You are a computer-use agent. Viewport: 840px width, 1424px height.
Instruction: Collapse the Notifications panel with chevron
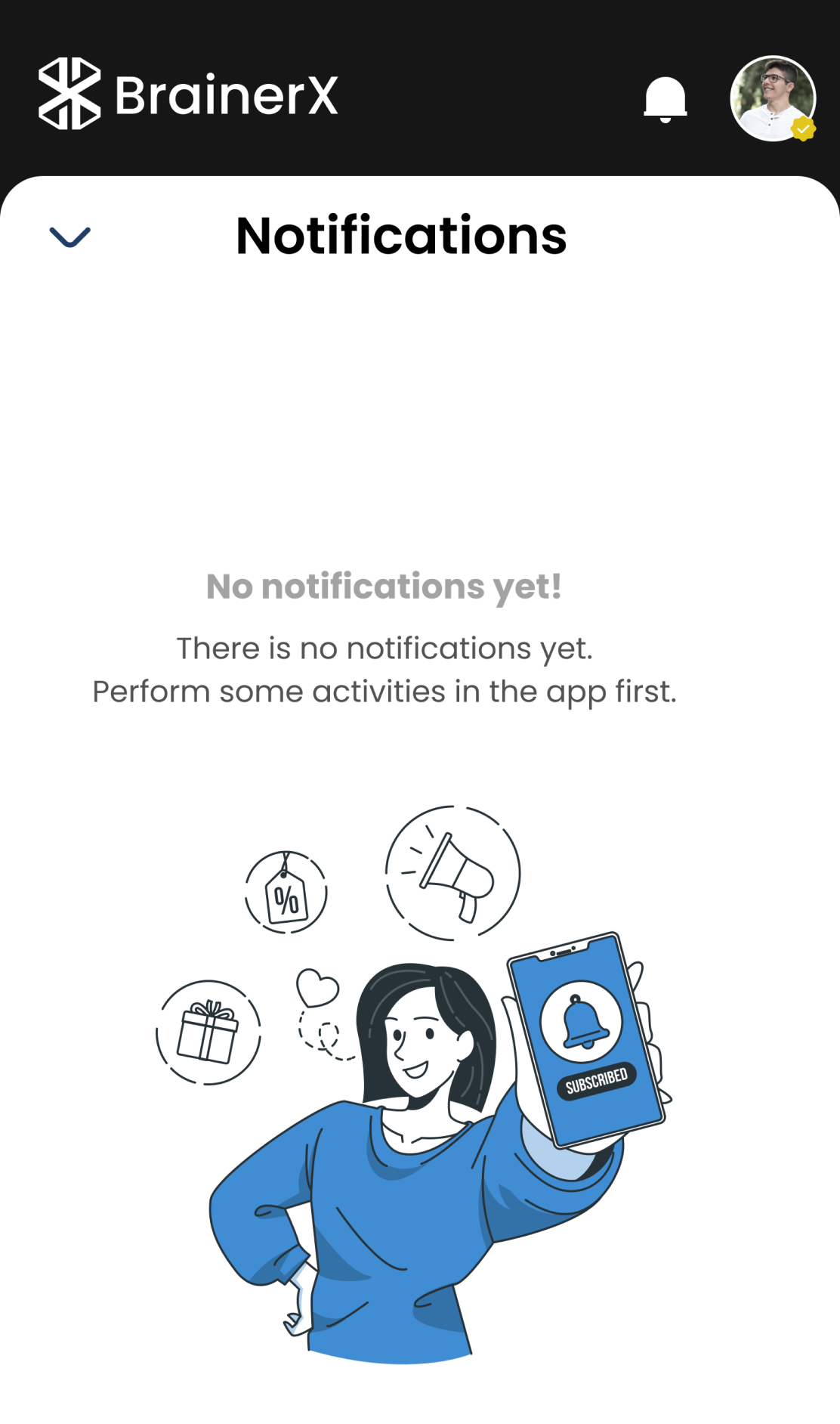(69, 237)
